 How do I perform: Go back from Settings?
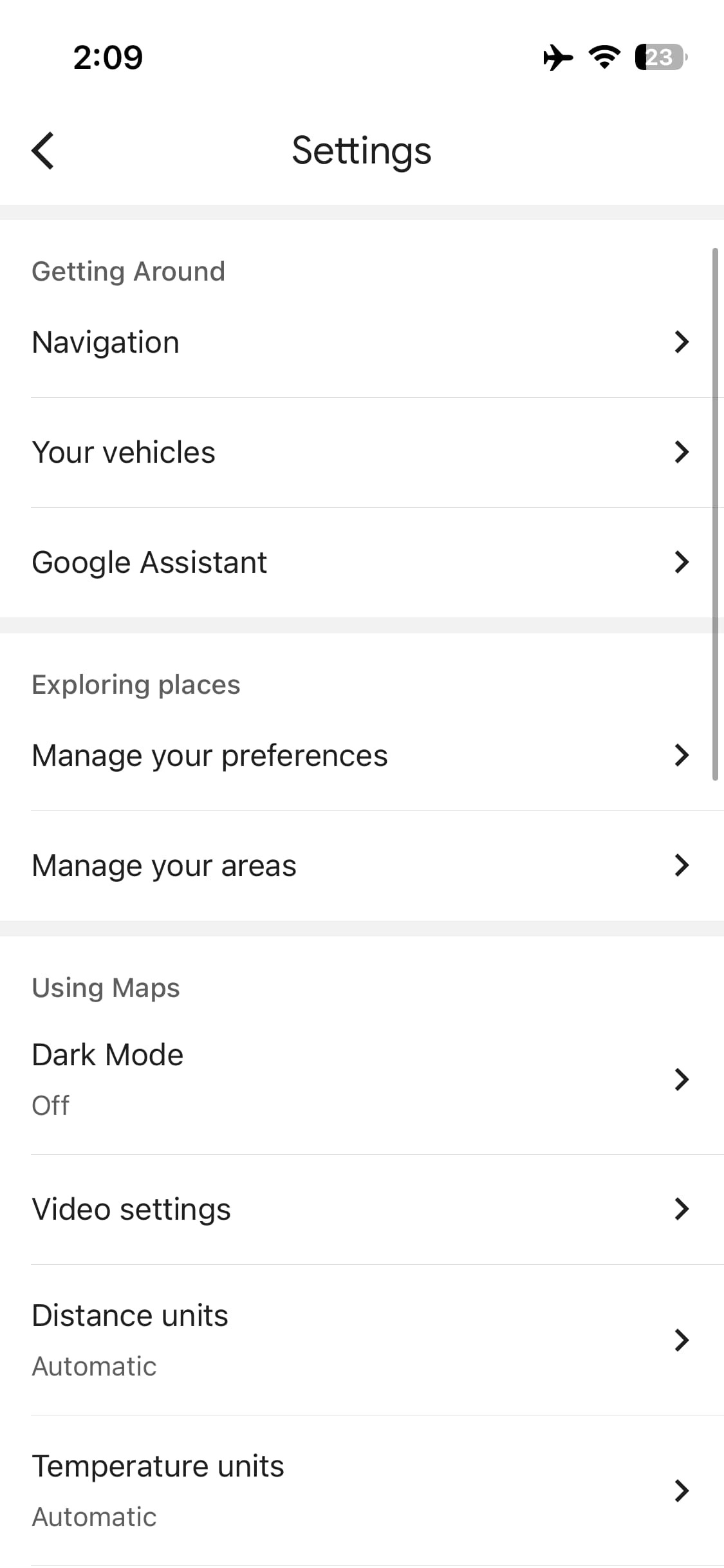point(42,151)
